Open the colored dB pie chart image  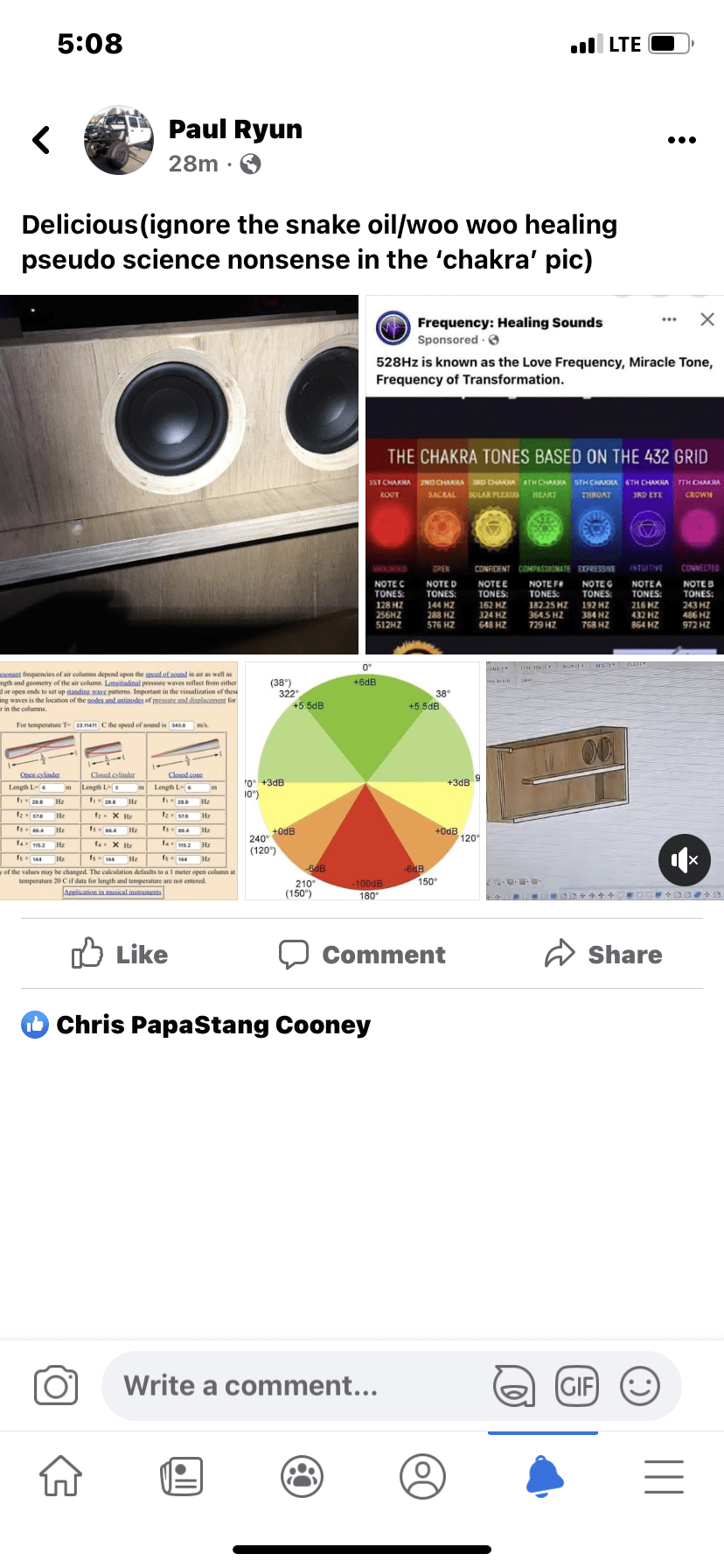(362, 780)
